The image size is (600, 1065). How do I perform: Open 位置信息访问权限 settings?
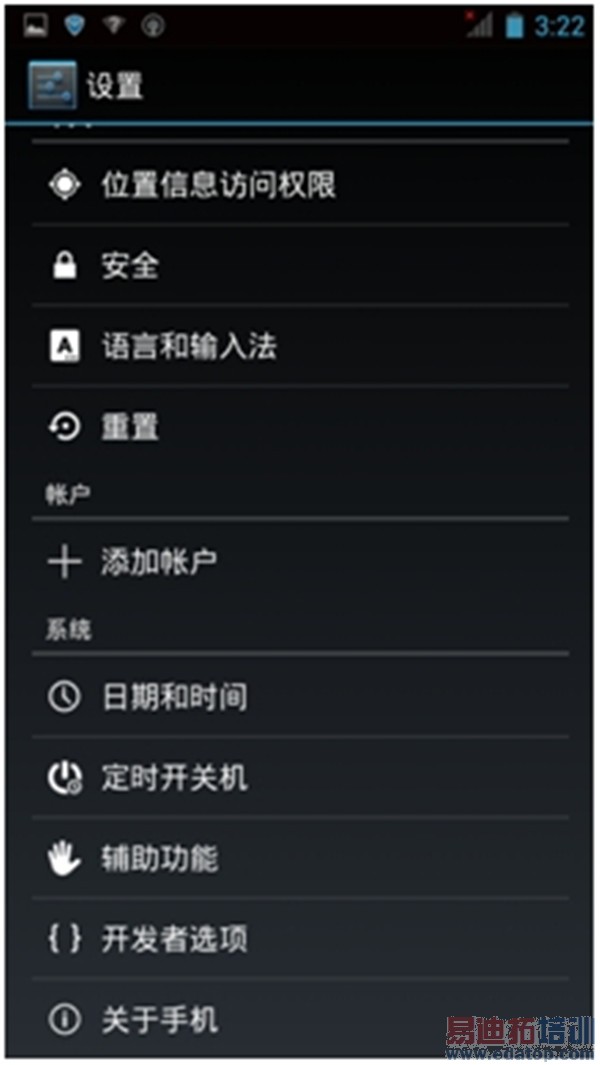[x=218, y=185]
